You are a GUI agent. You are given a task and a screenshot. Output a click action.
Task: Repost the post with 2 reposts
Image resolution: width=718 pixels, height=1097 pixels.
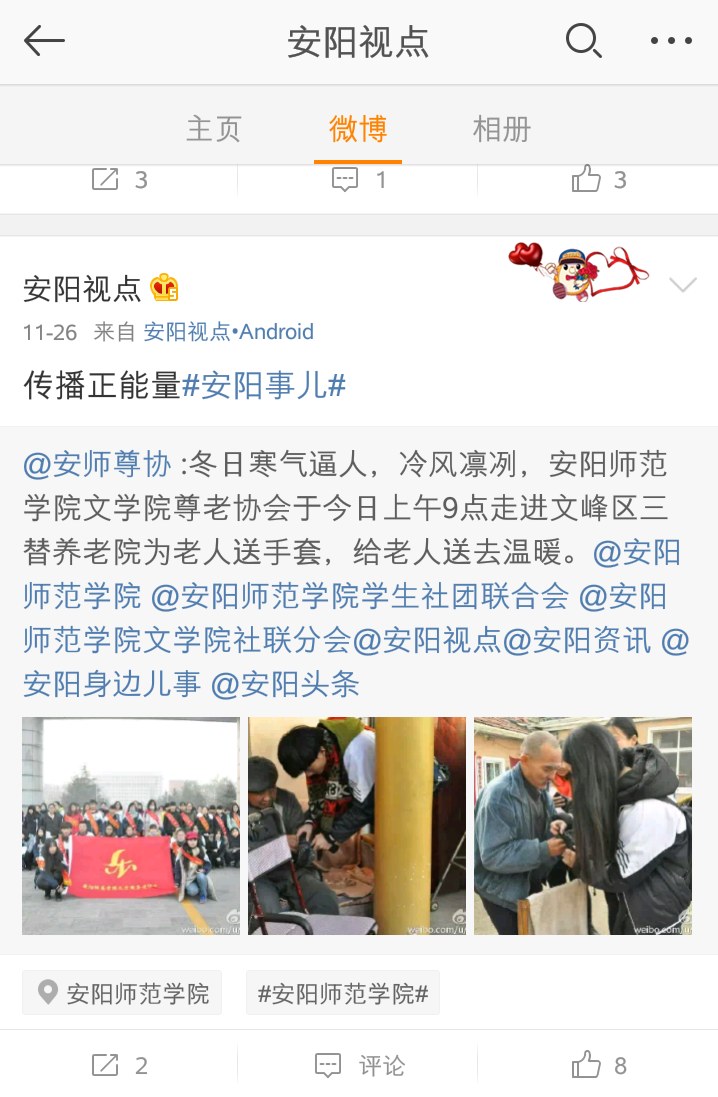(119, 1065)
